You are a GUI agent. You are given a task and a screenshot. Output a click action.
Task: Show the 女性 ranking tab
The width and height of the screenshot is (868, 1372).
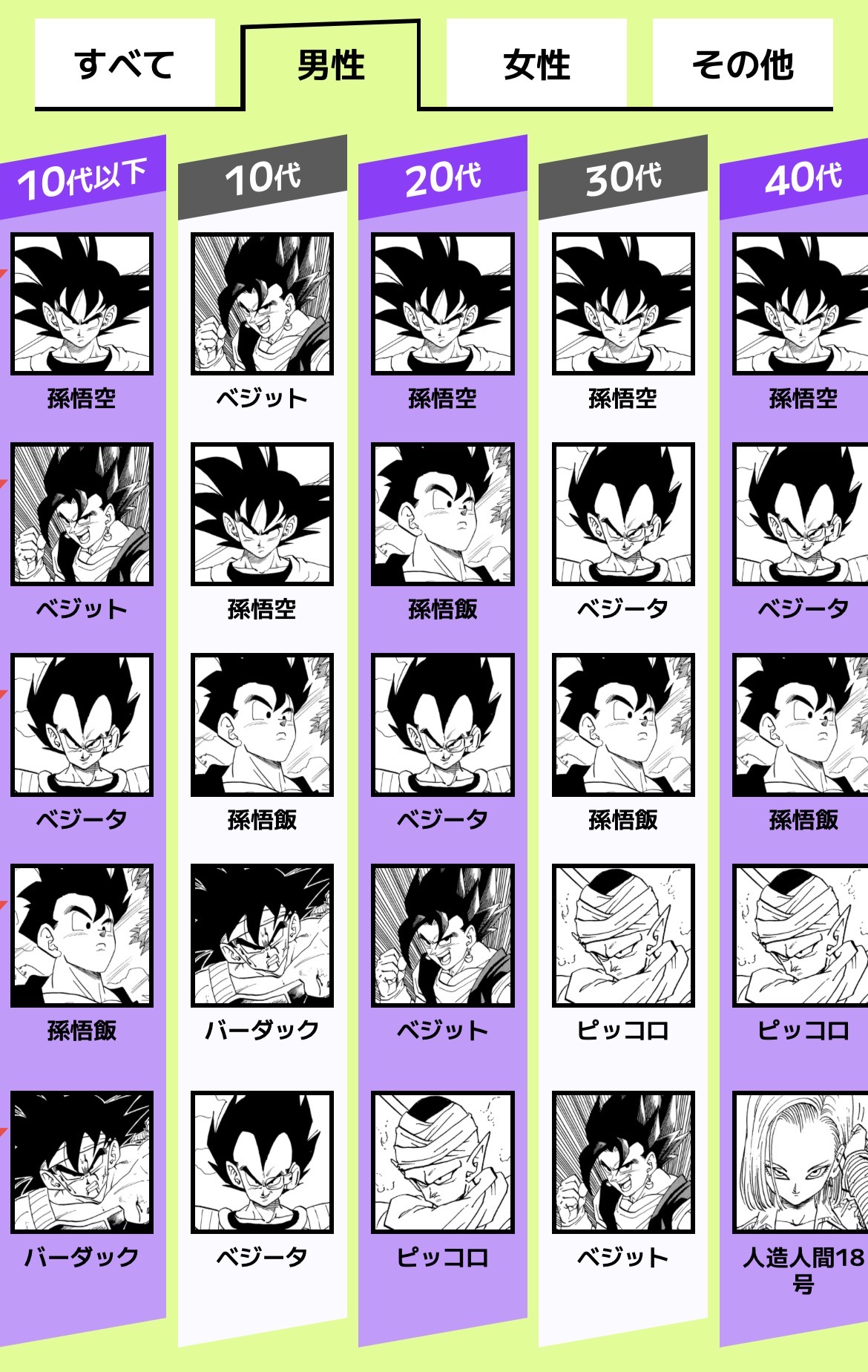click(536, 64)
